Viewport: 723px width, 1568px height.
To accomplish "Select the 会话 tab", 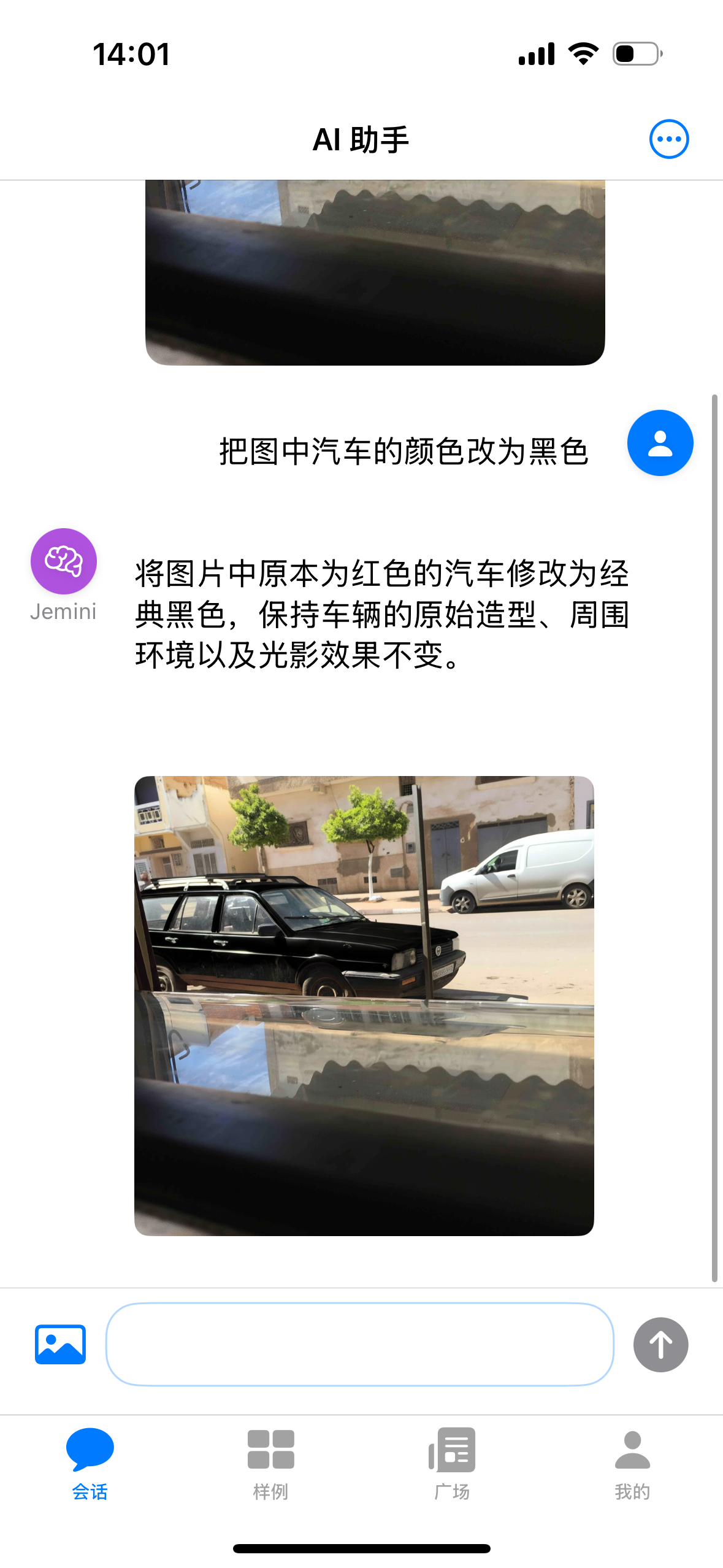I will pos(90,1464).
